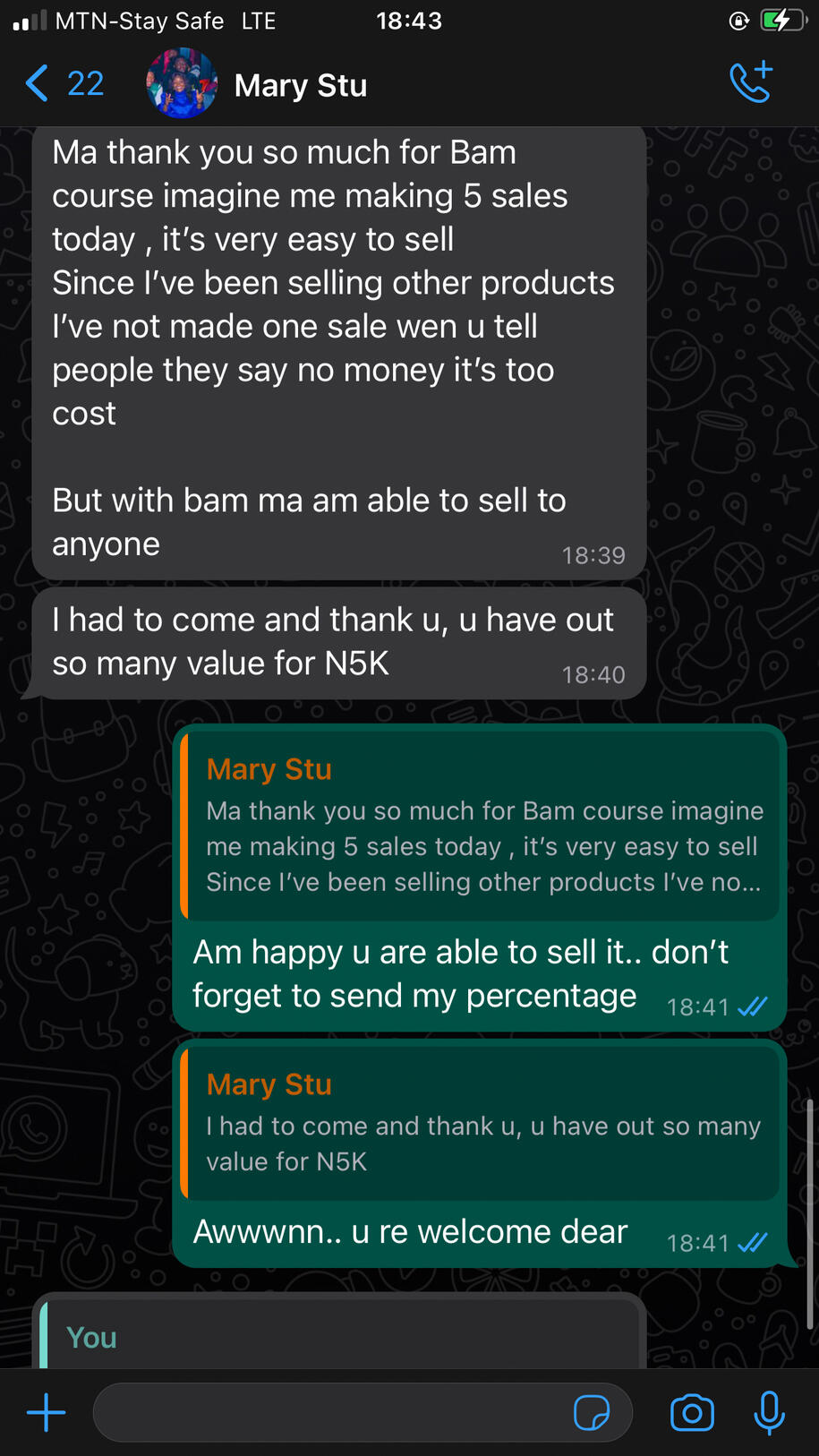The width and height of the screenshot is (819, 1456).
Task: Open Mary Stu's profile picture
Action: 182,85
